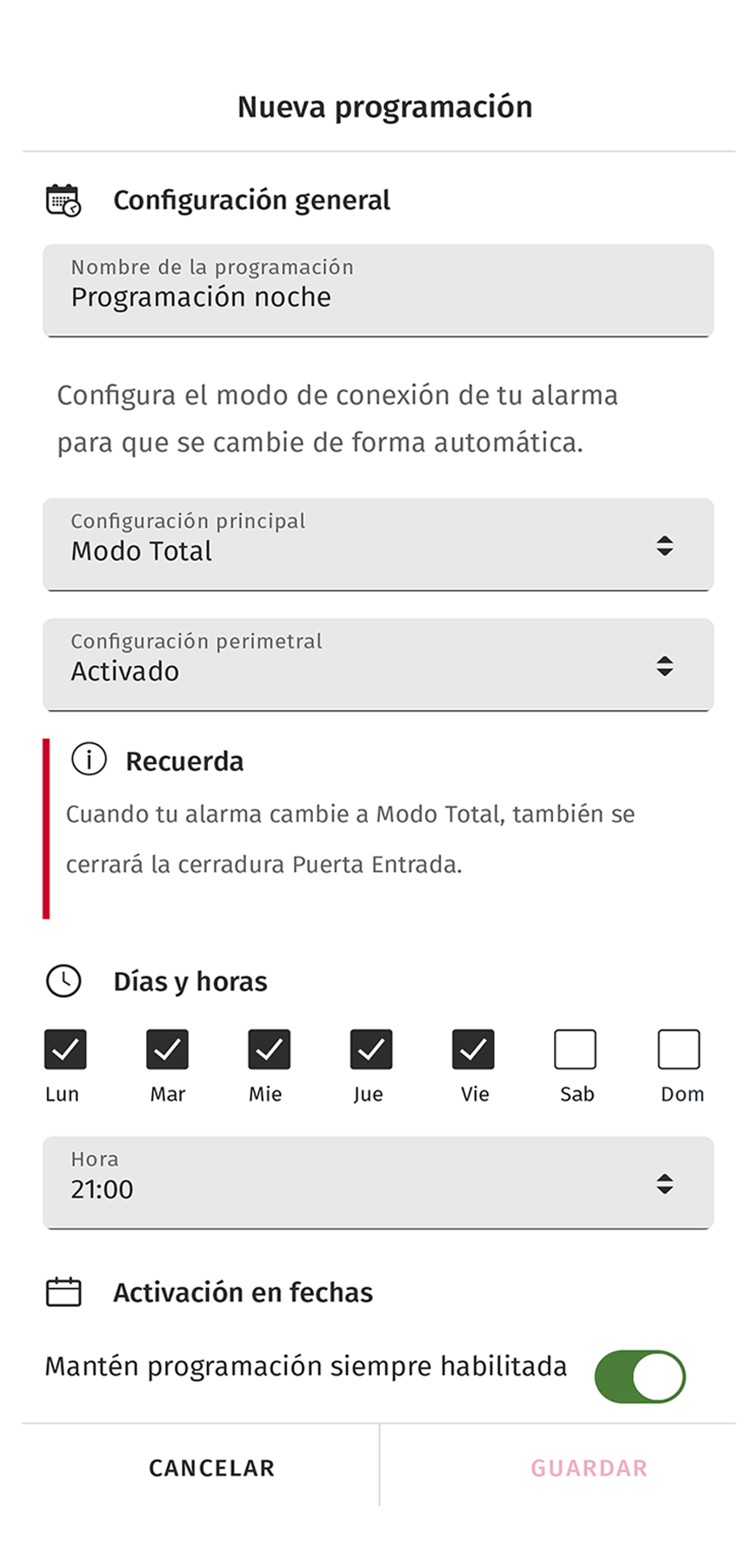Enable the Sab checkbox

click(576, 1049)
